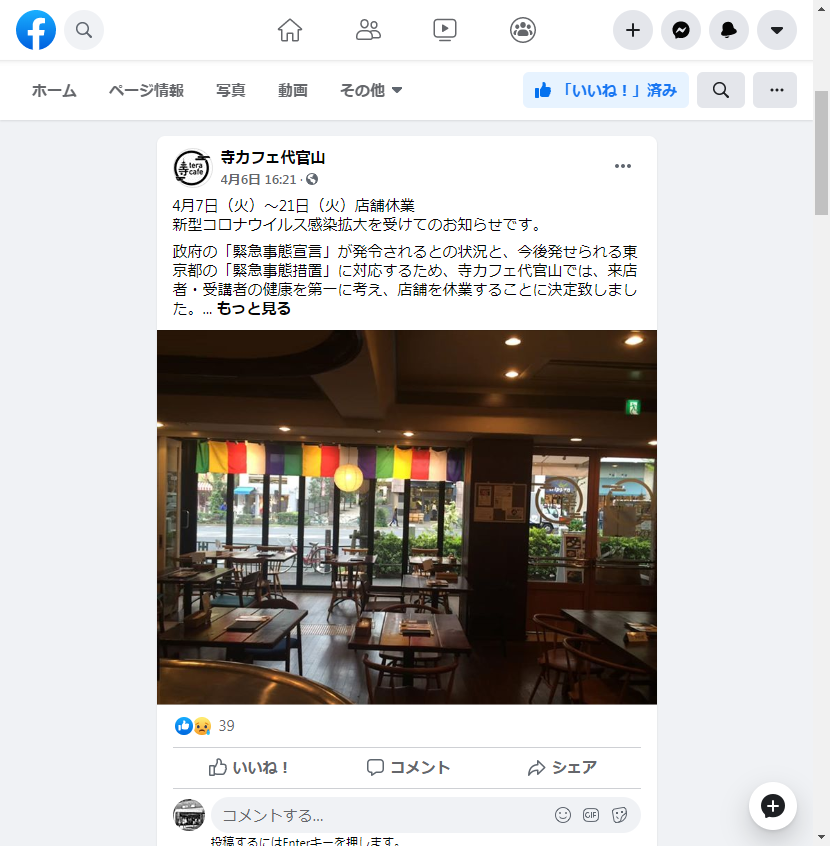Screen dimensions: 830x846
Task: Open the create plus menu
Action: (x=633, y=31)
